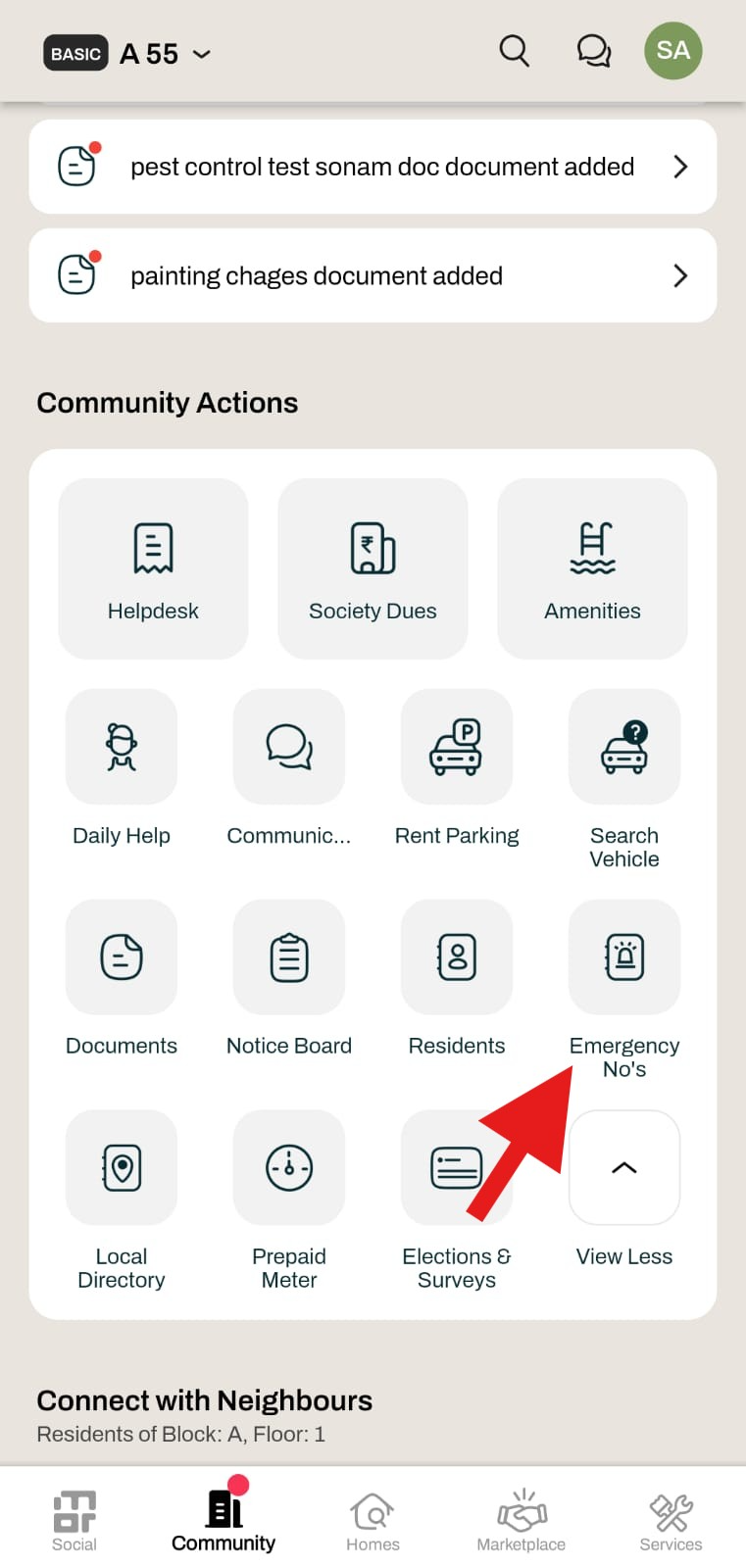The height and width of the screenshot is (1568, 746).
Task: Open the chat messages icon
Action: tap(593, 51)
